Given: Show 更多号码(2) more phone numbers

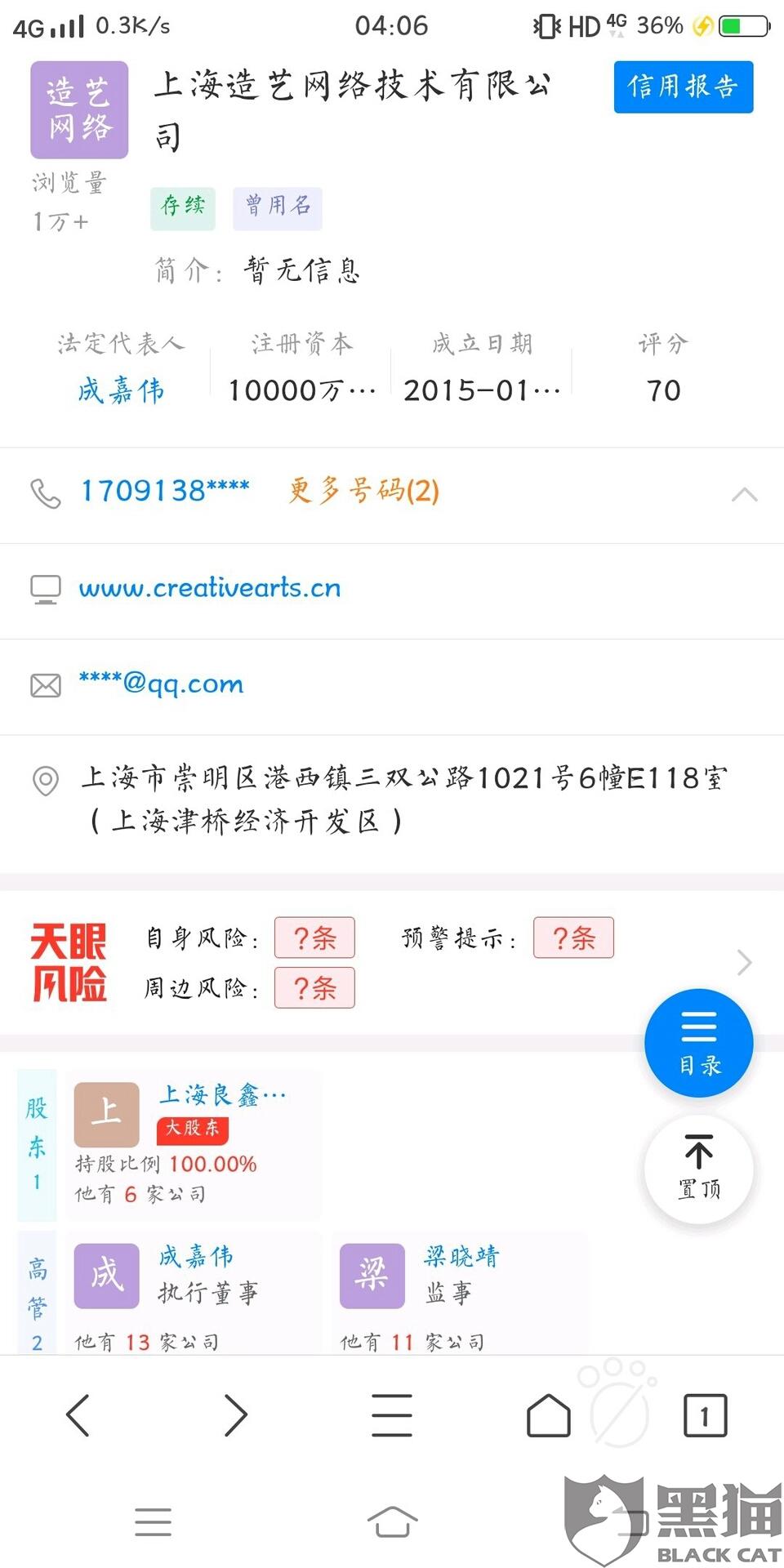Looking at the screenshot, I should tap(364, 491).
